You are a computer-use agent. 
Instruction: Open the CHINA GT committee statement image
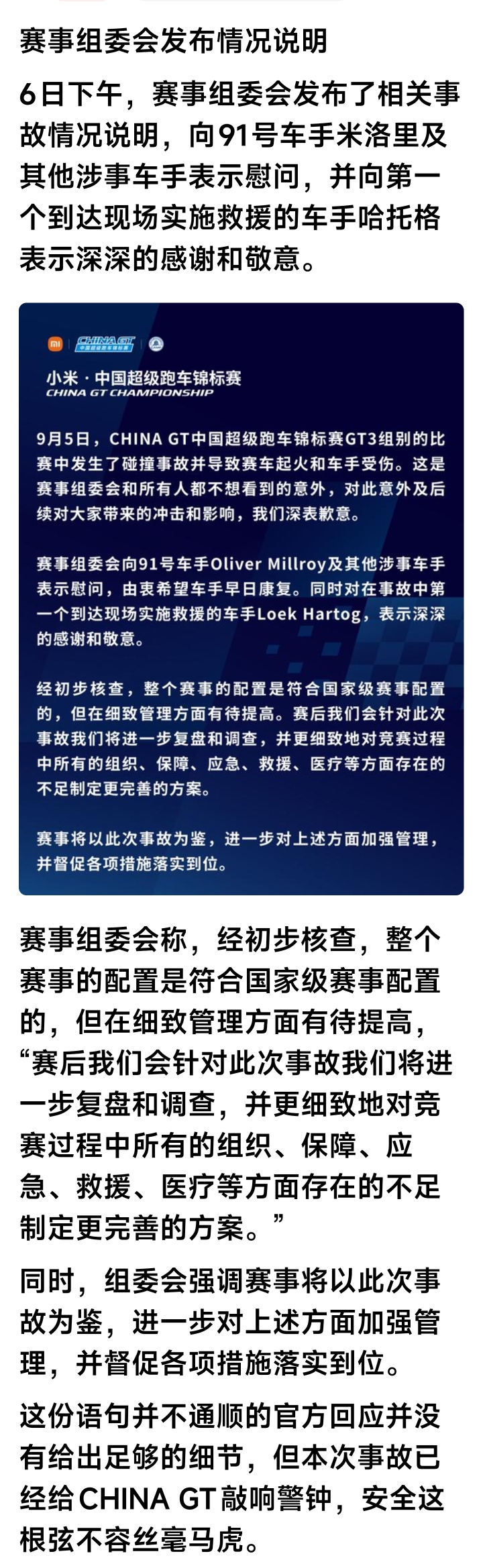241,599
